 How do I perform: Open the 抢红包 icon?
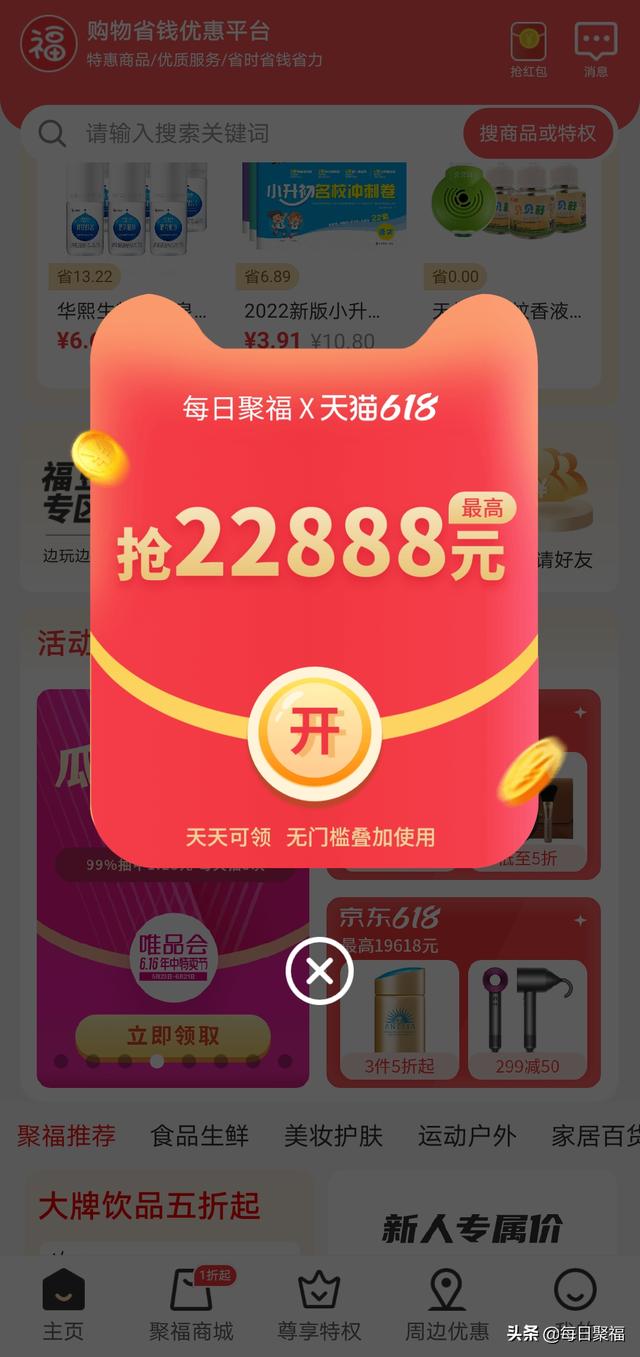click(527, 49)
